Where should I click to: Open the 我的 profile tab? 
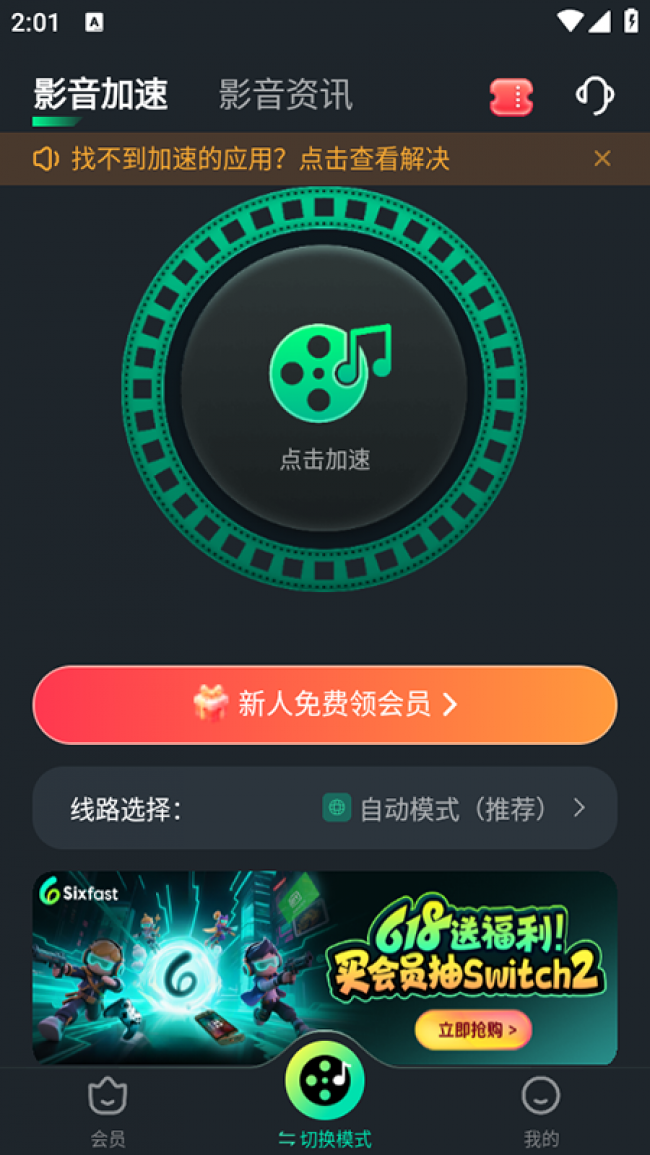541,1110
